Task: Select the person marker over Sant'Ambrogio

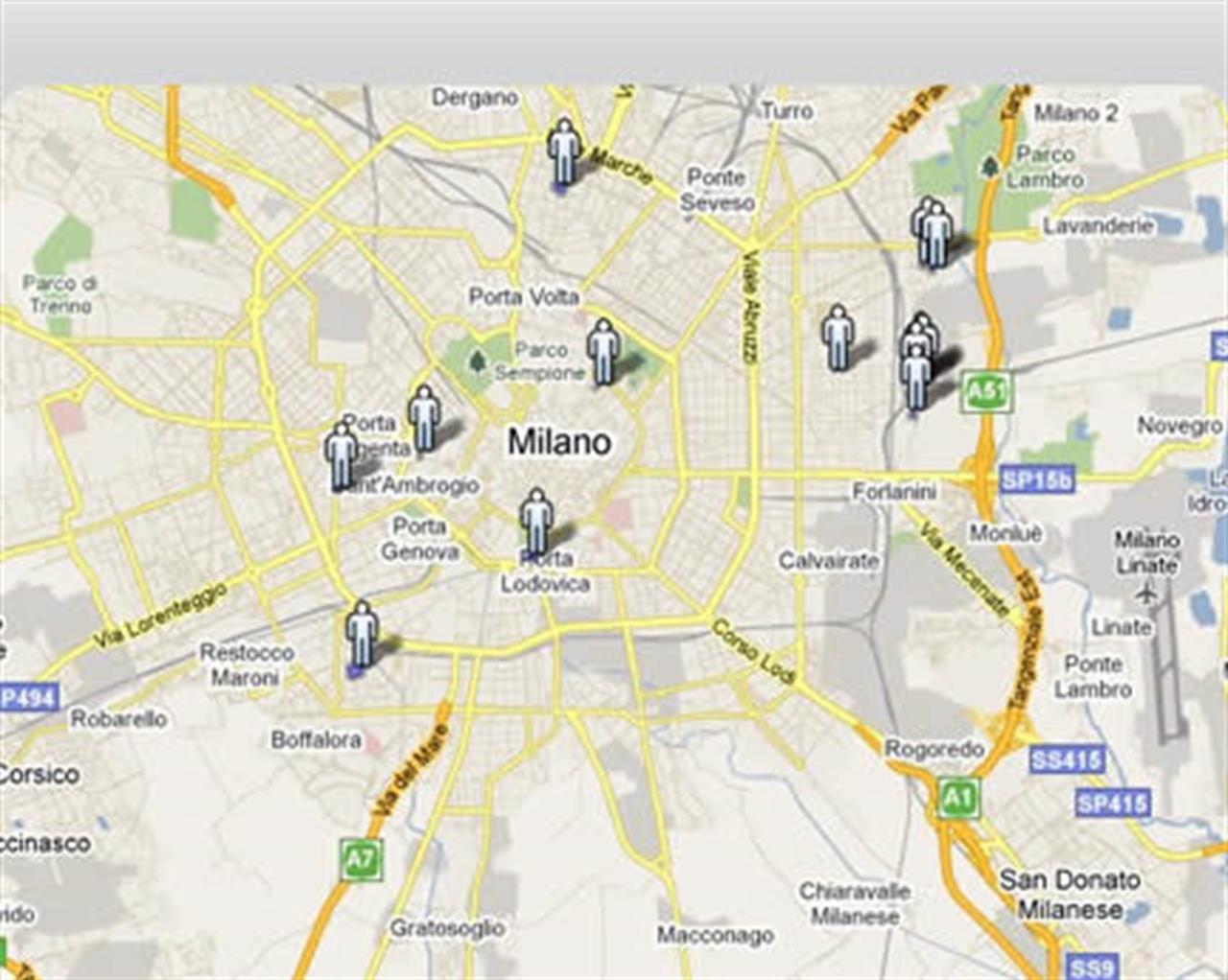Action: pos(341,456)
